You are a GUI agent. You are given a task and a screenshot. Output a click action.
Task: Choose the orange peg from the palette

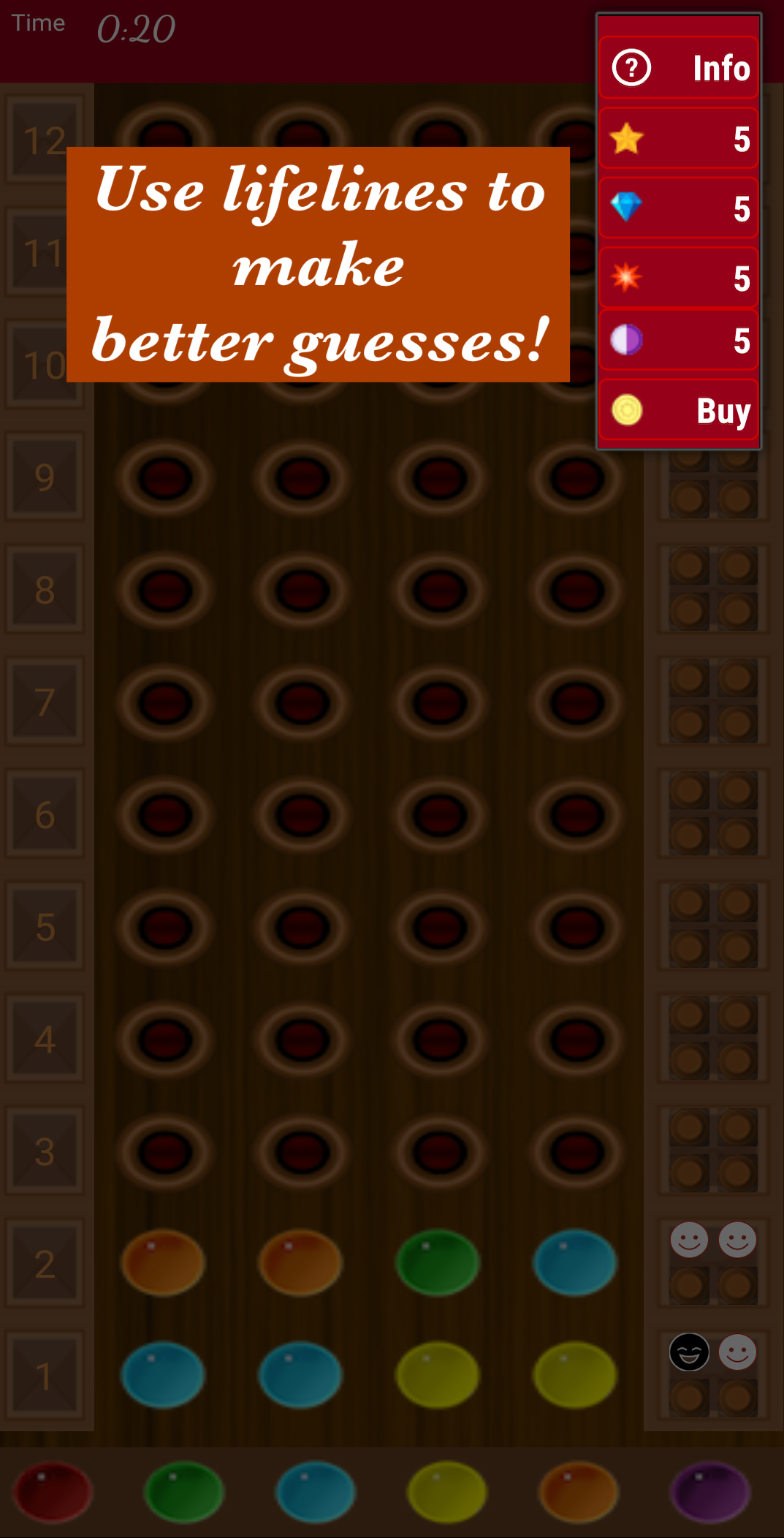578,1491
